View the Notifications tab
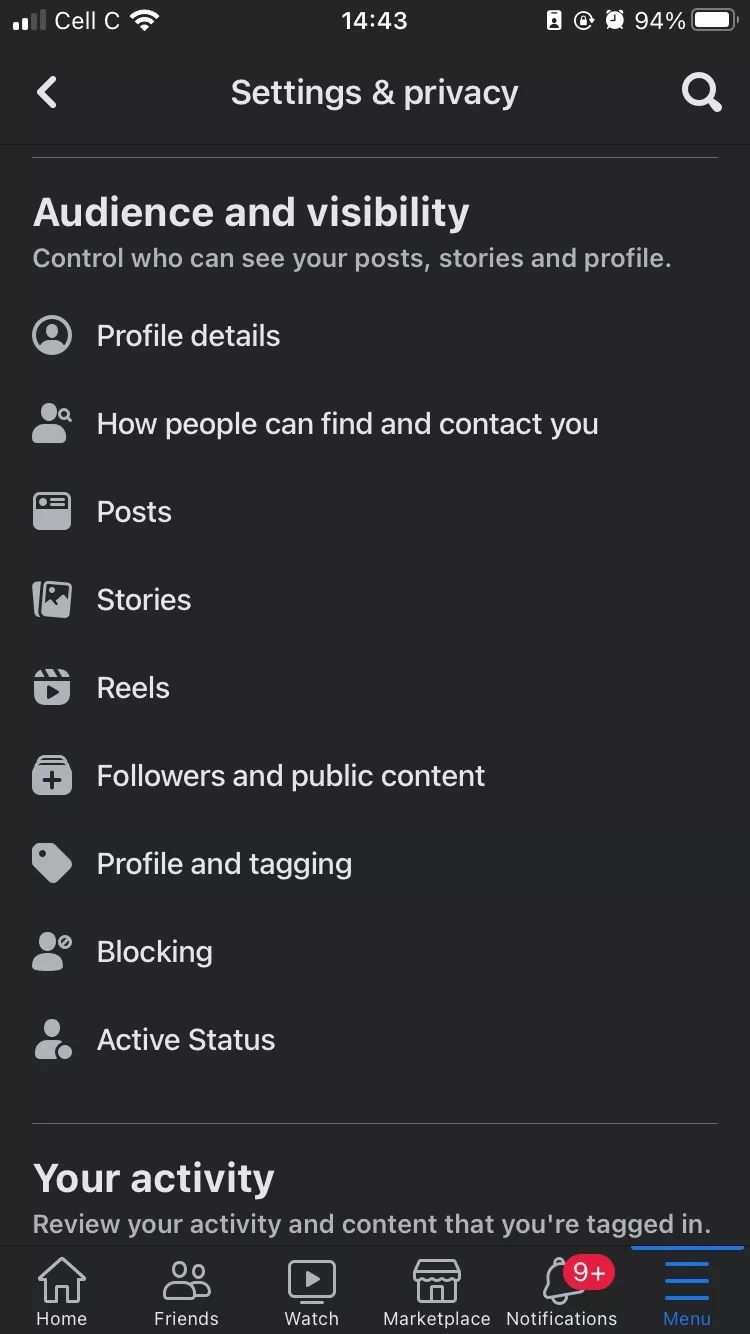This screenshot has height=1334, width=750. point(562,1291)
